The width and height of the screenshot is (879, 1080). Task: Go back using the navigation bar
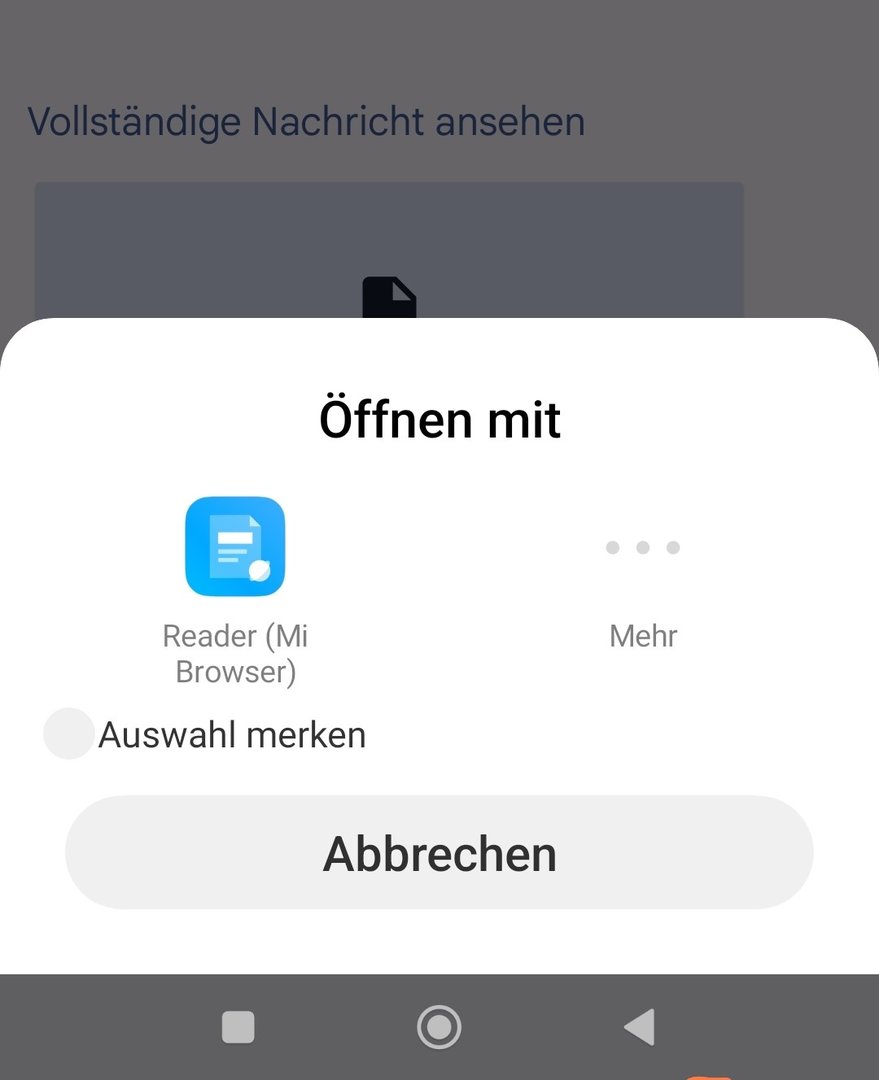[x=638, y=1027]
